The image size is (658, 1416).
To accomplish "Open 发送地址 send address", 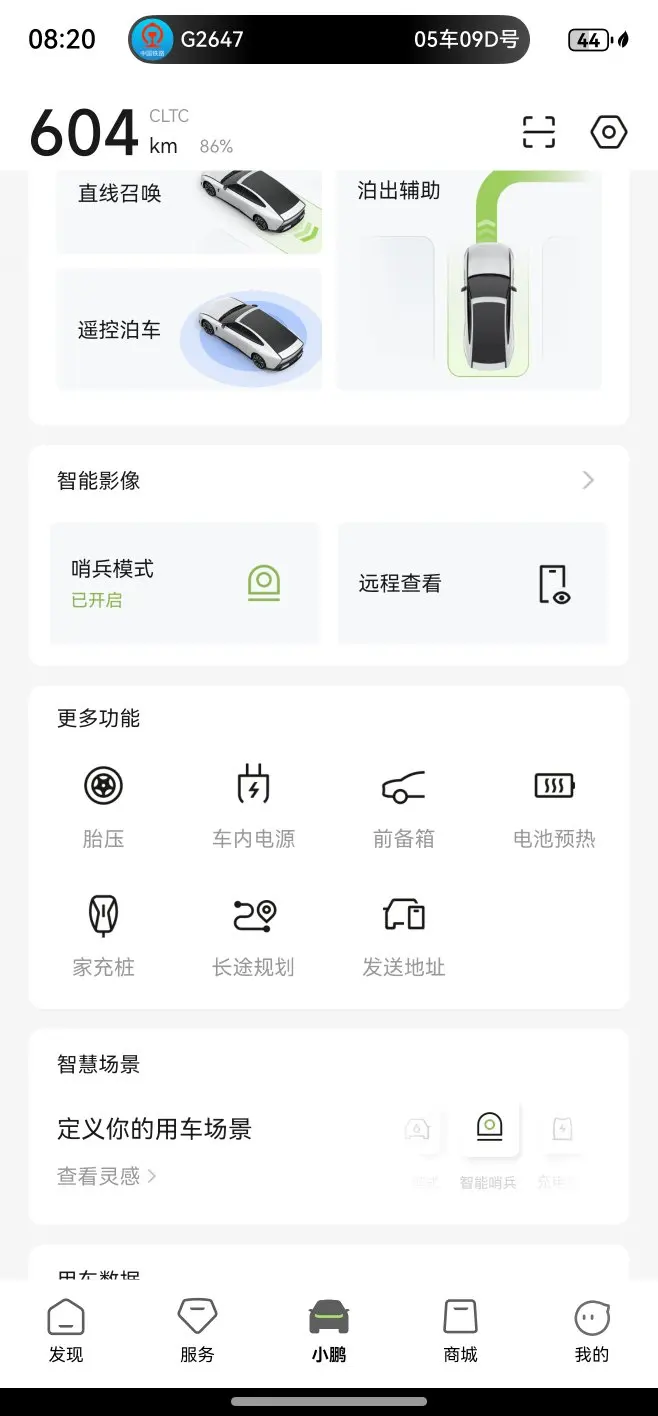I will click(404, 934).
